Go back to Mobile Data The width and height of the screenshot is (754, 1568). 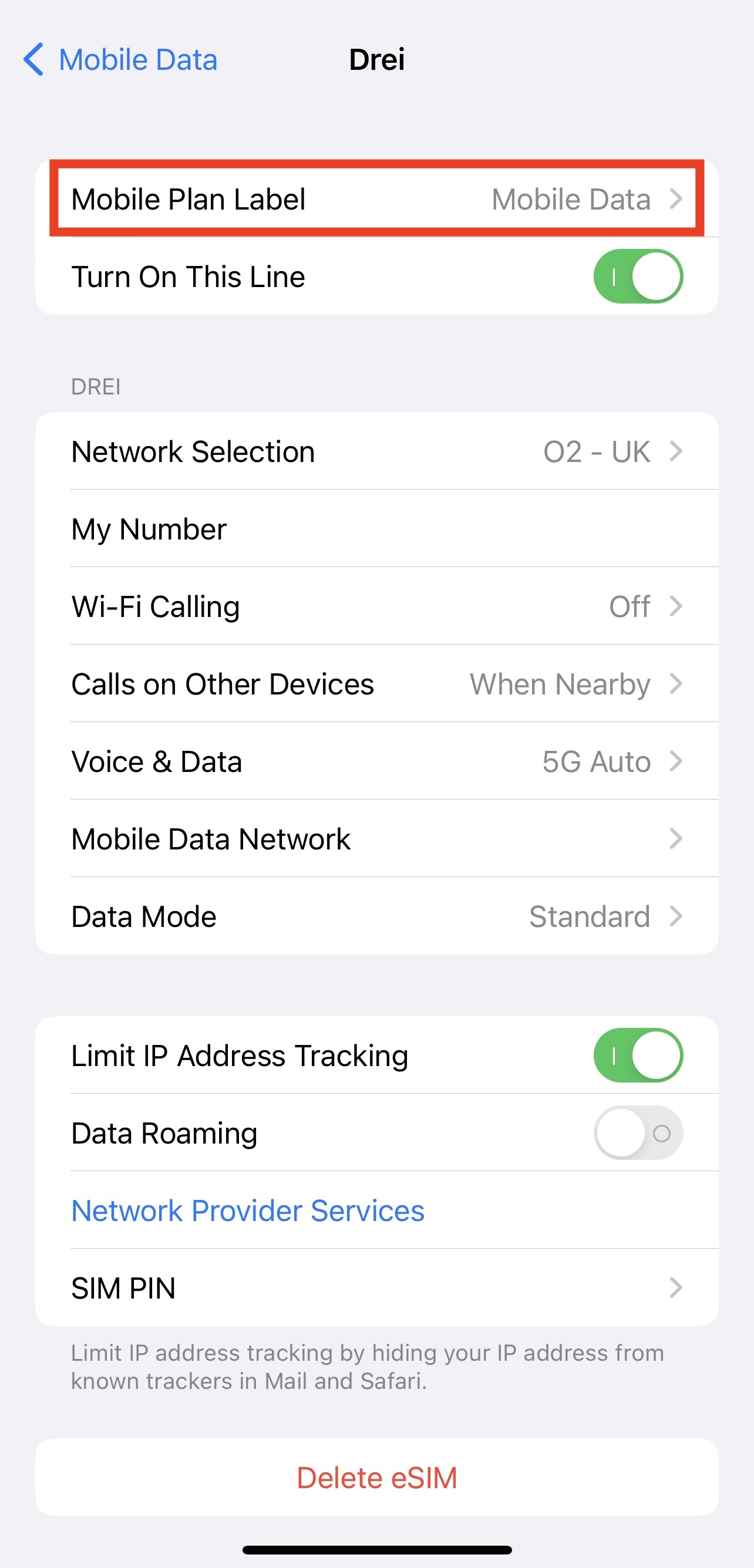(x=120, y=60)
